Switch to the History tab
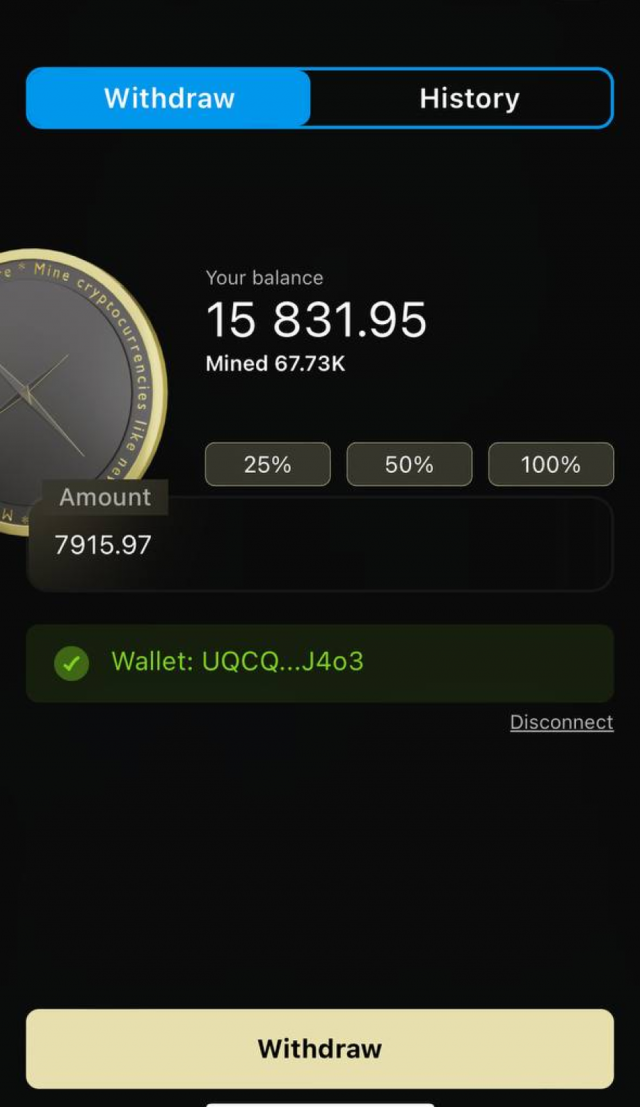Viewport: 640px width, 1107px height. 469,98
